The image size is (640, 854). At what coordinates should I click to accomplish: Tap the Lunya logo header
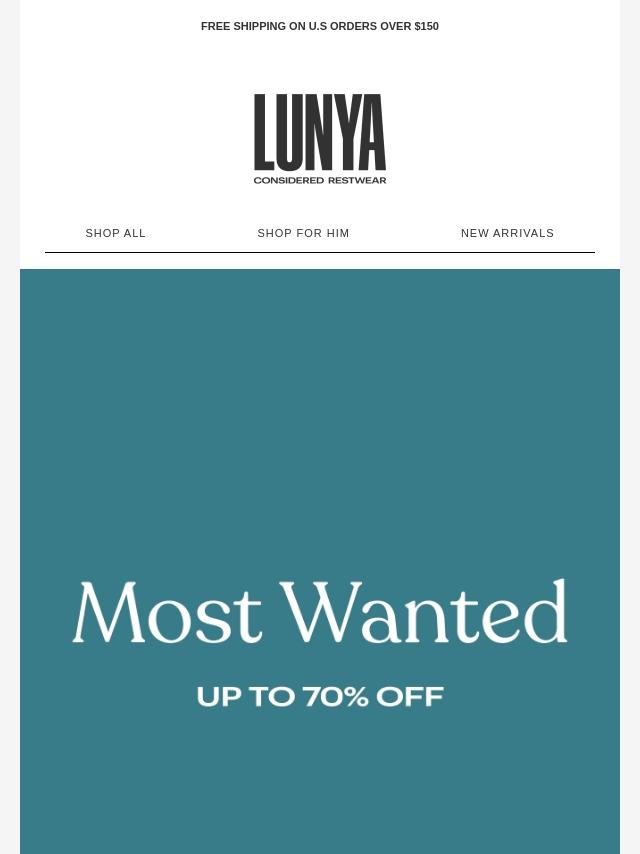pyautogui.click(x=320, y=139)
